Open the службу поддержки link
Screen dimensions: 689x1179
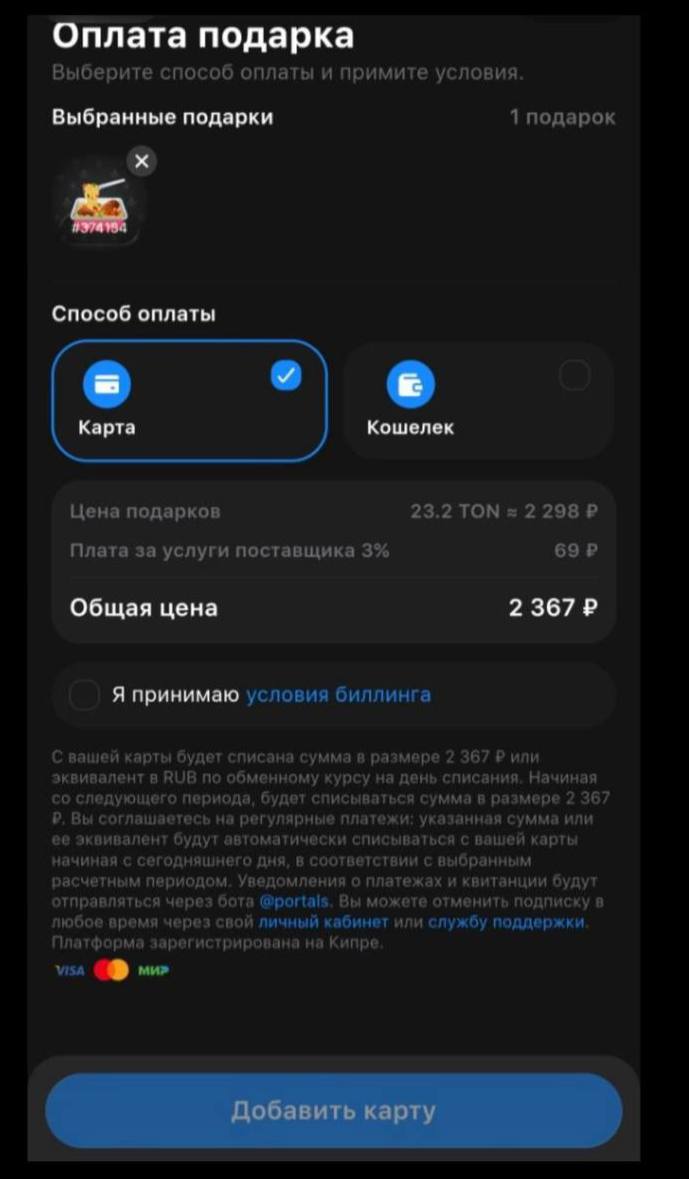pyautogui.click(x=506, y=922)
